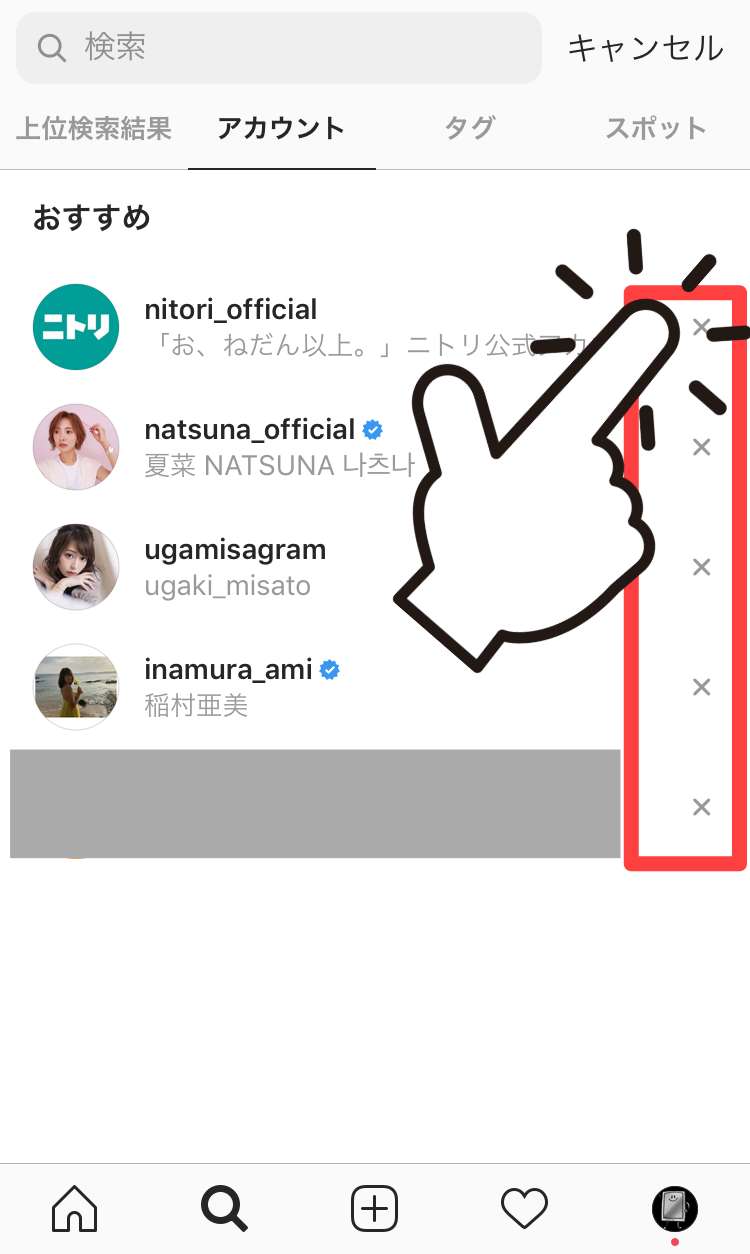Dismiss the inamura_ami suggestion
The width and height of the screenshot is (750, 1254).
[702, 687]
